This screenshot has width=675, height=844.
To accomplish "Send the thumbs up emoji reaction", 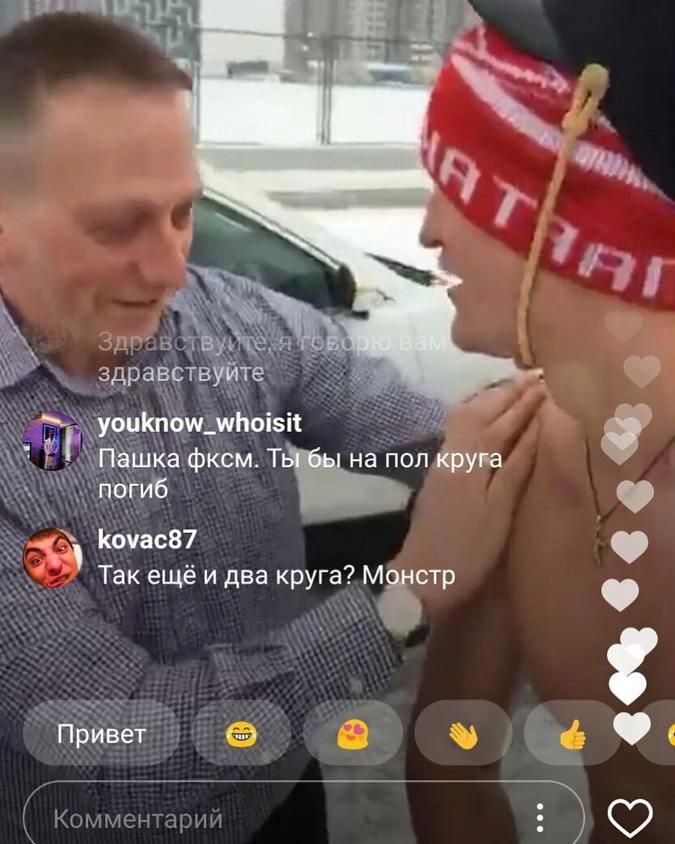I will (x=572, y=734).
